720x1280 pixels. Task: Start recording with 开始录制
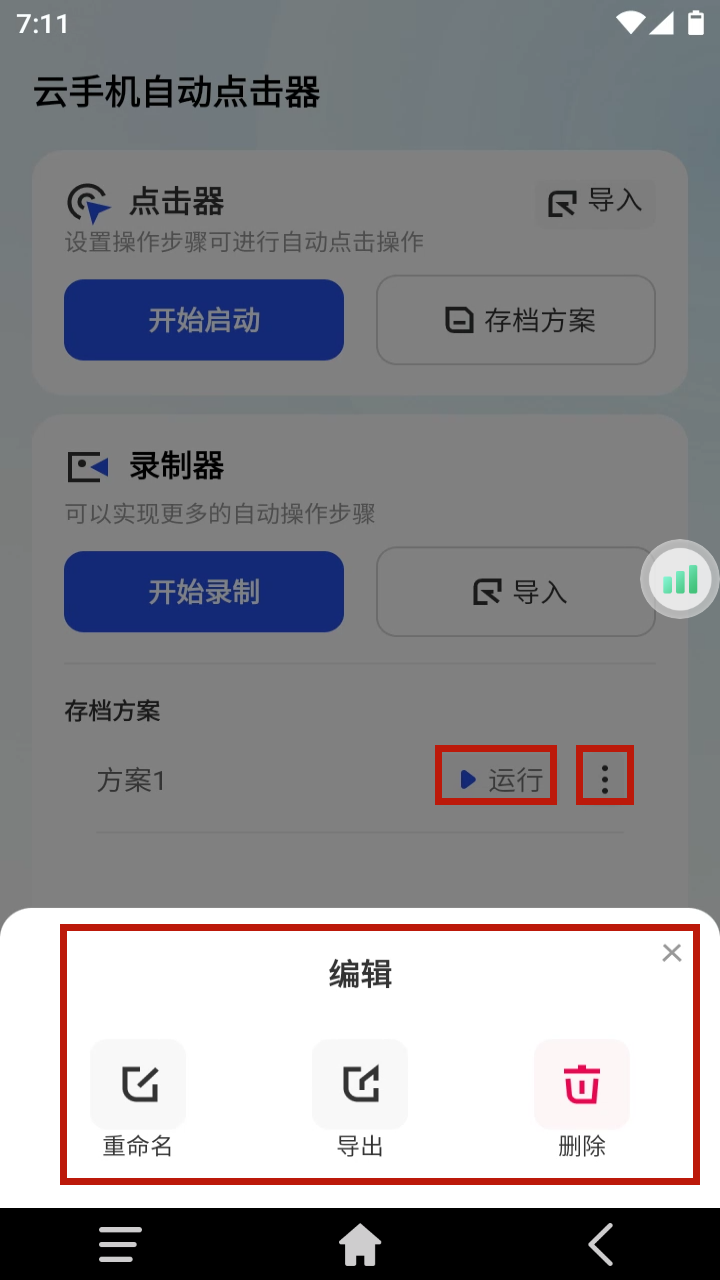pos(204,592)
